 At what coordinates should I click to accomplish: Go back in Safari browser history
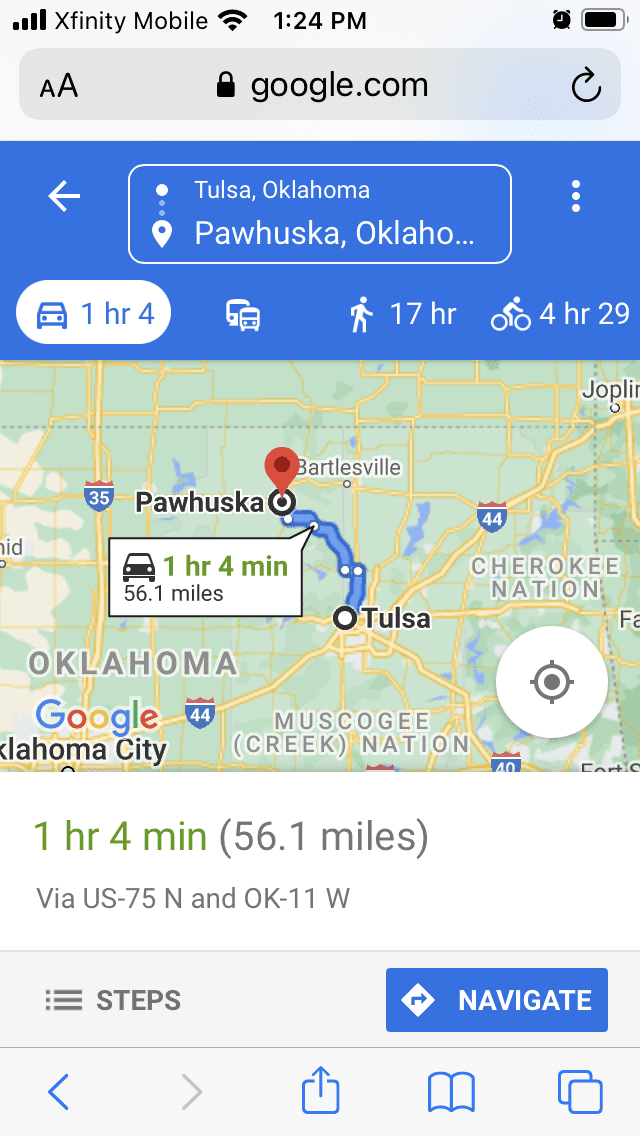click(59, 1091)
